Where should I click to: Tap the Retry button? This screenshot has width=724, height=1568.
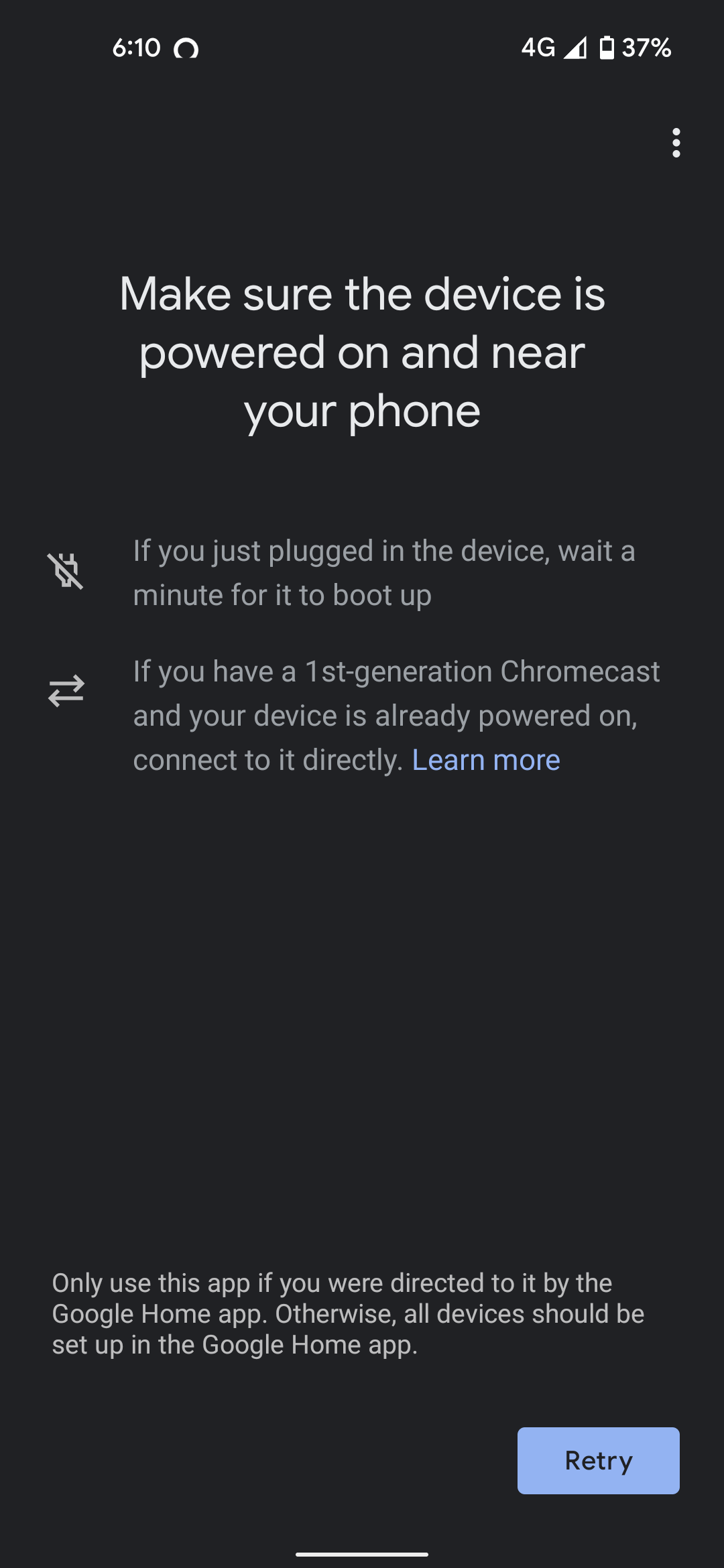[598, 1460]
